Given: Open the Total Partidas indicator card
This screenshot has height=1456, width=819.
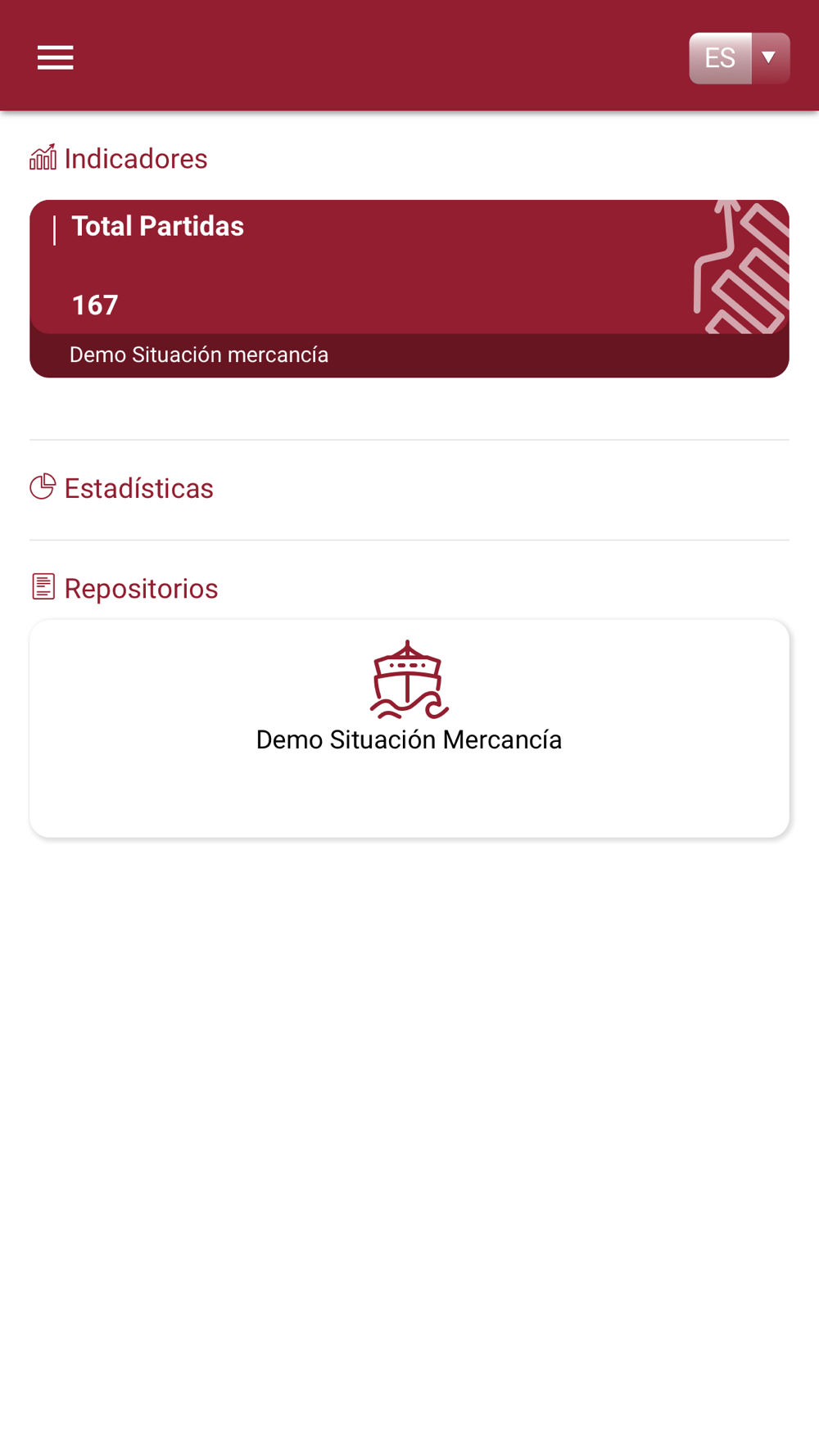Looking at the screenshot, I should [409, 288].
